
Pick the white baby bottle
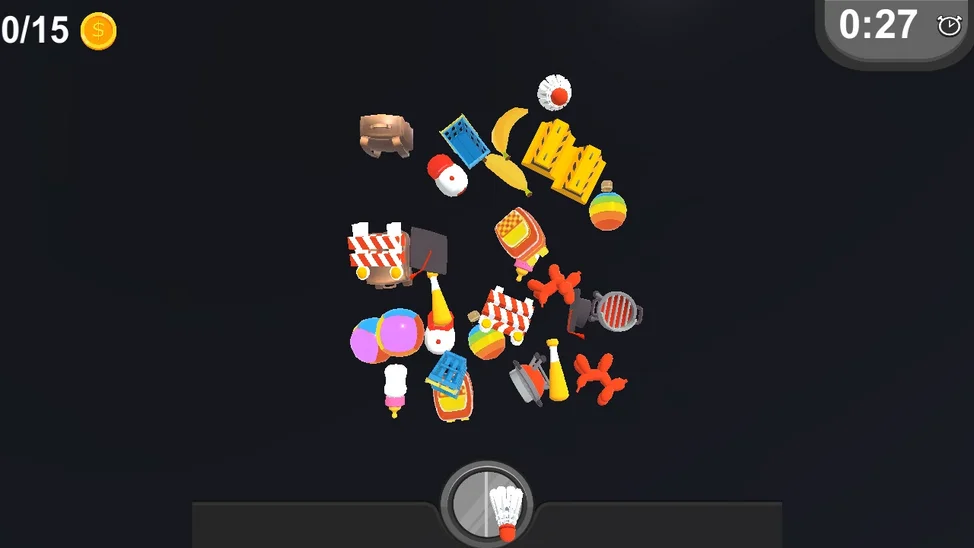(x=395, y=388)
